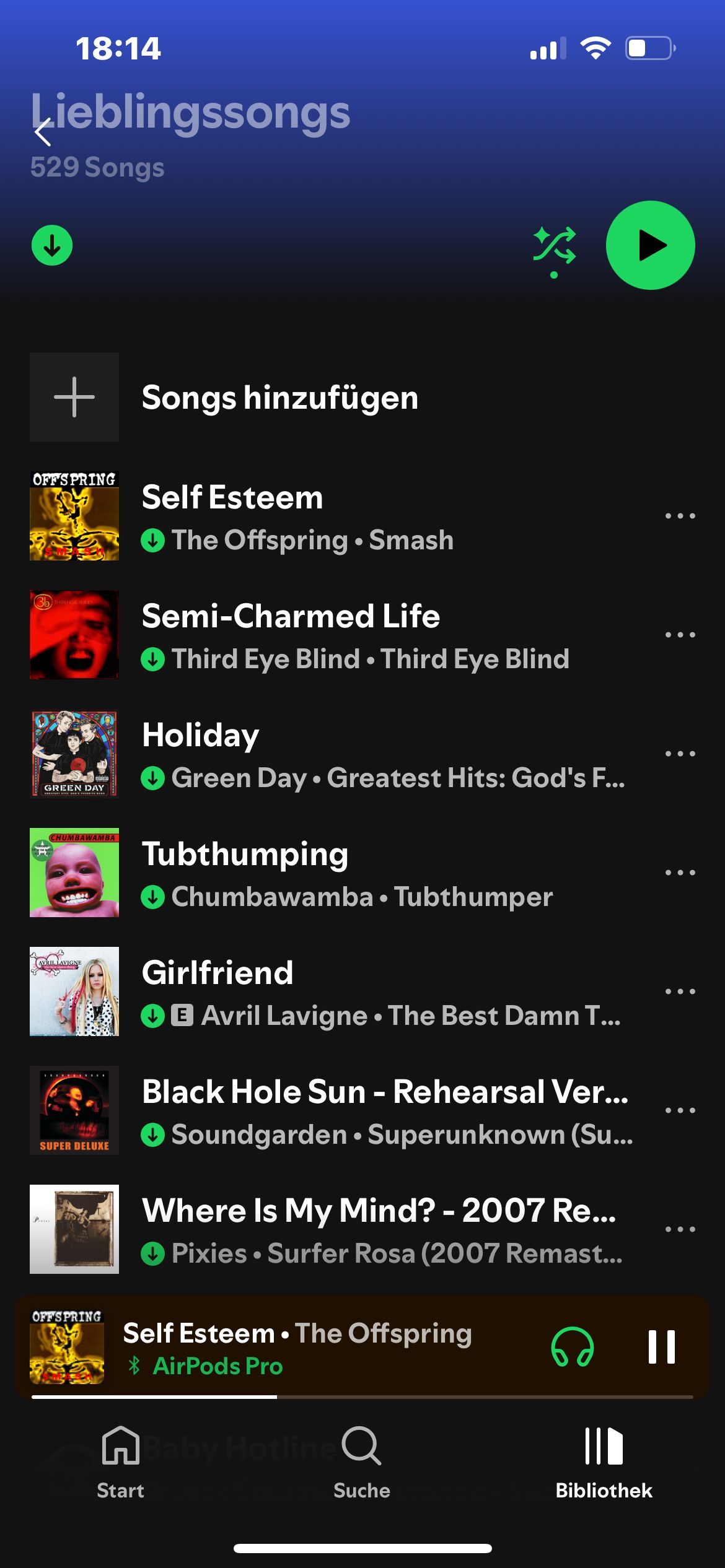Screen dimensions: 725x1568
Task: Open the Bibliothek tab
Action: point(604,1461)
